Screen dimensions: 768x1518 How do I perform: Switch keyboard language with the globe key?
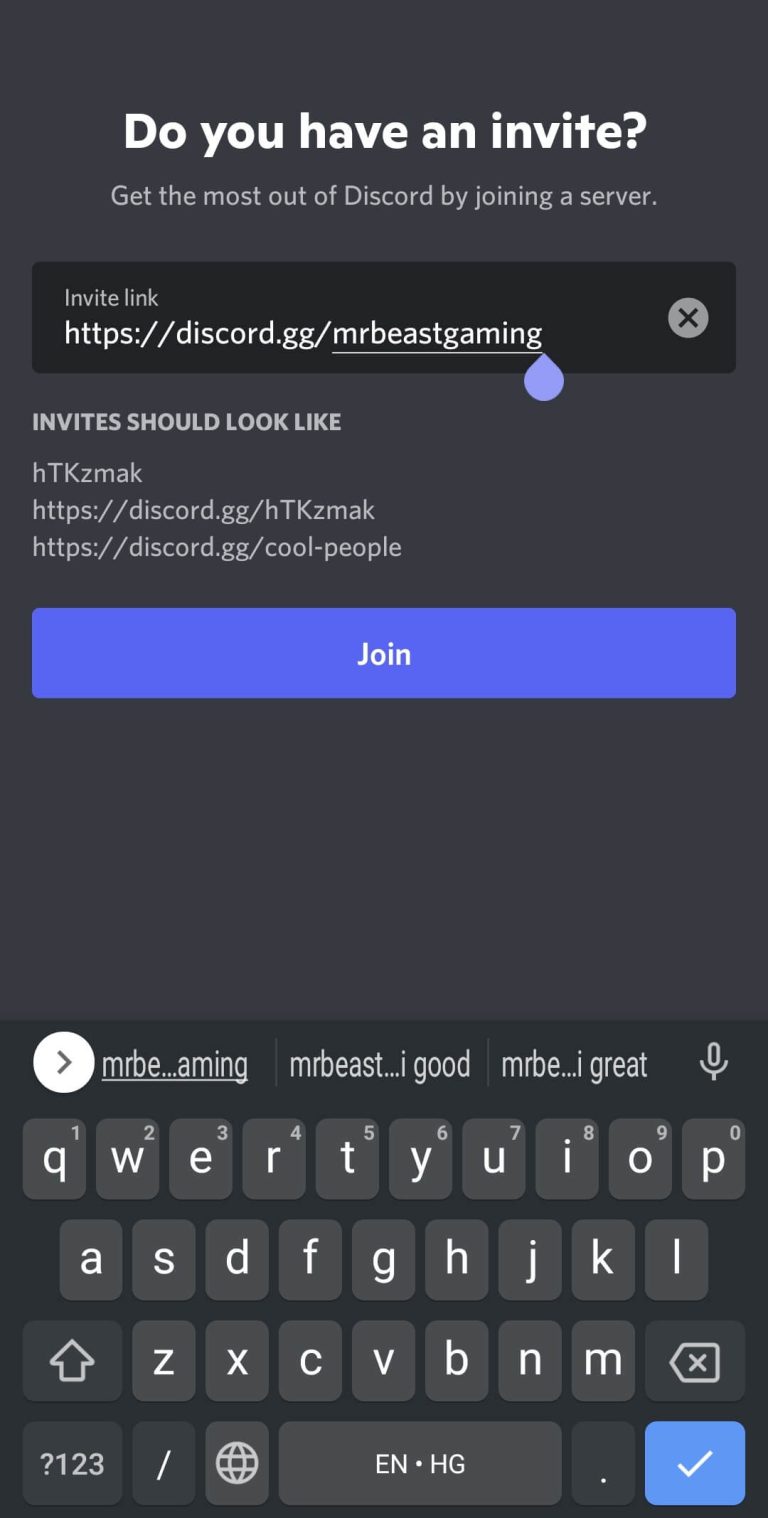click(x=237, y=1463)
